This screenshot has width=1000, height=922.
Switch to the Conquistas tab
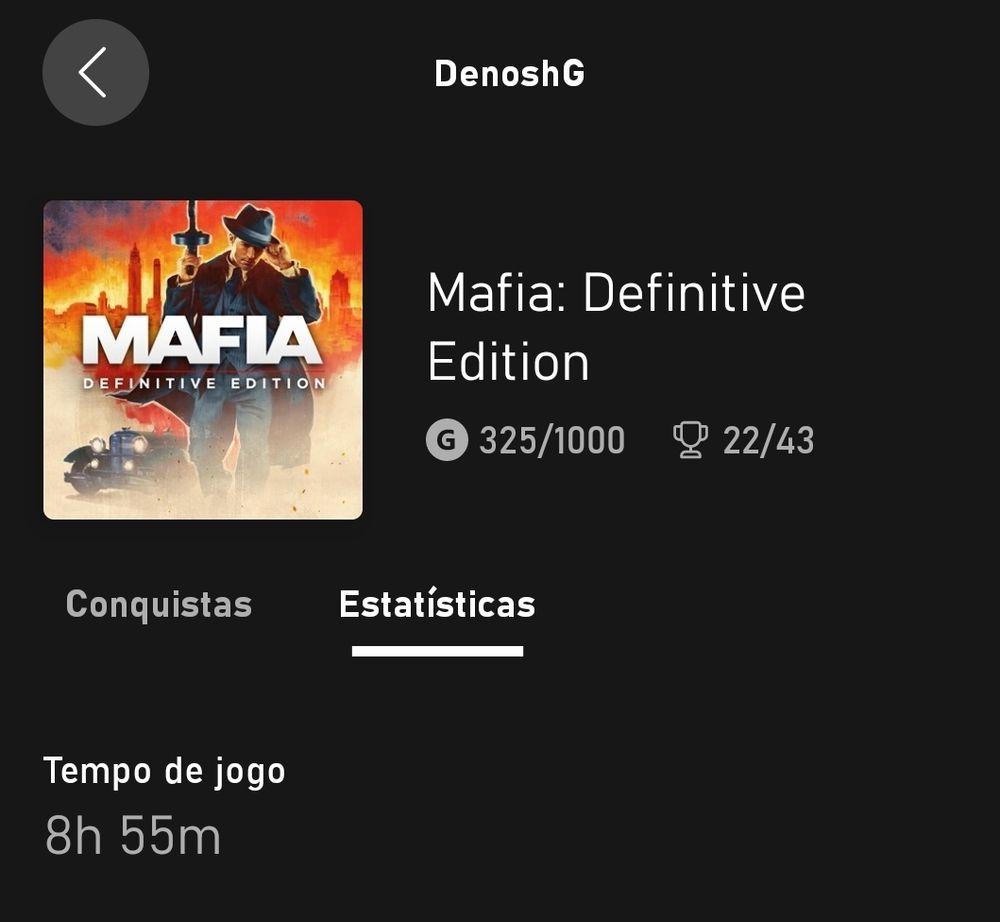coord(159,604)
